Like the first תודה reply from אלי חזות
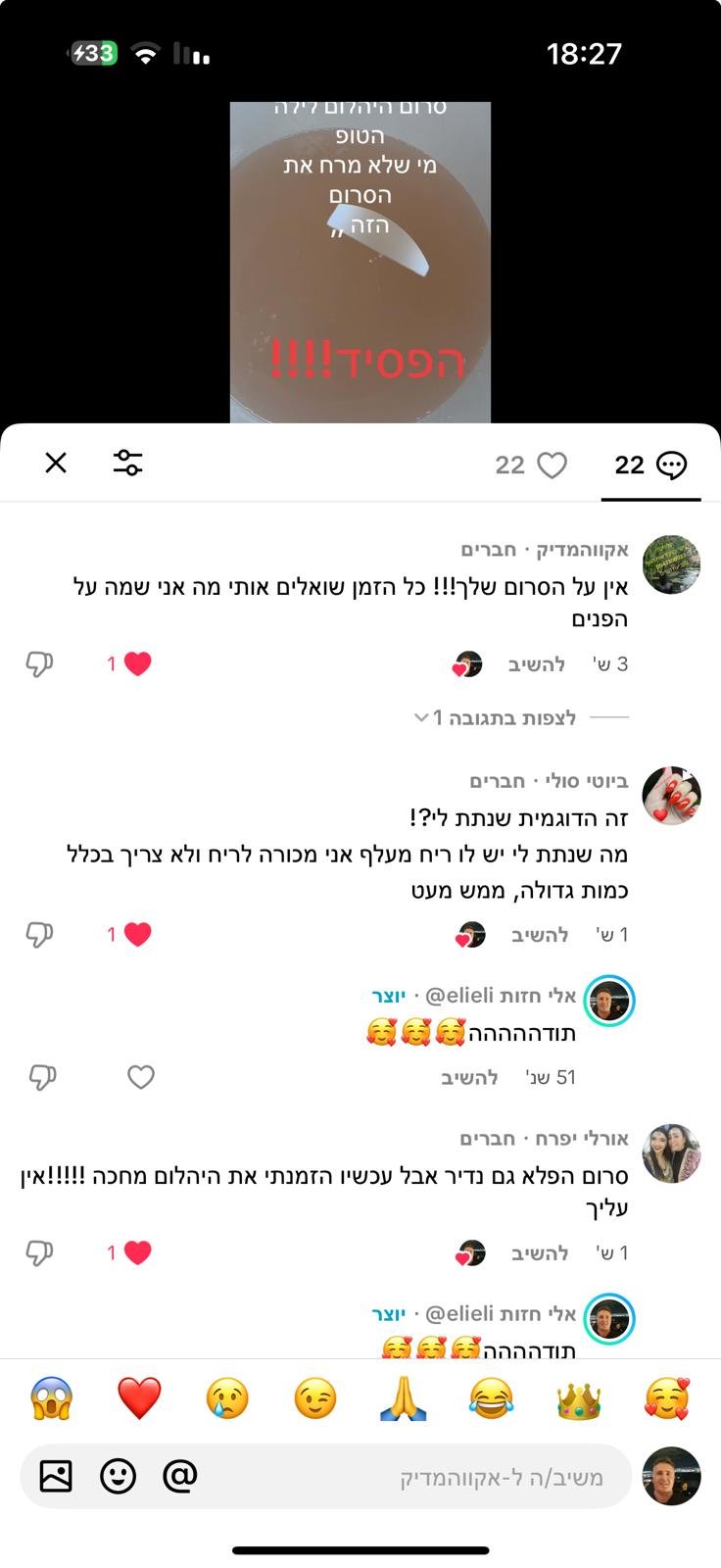This screenshot has width=721, height=1568. [141, 1077]
